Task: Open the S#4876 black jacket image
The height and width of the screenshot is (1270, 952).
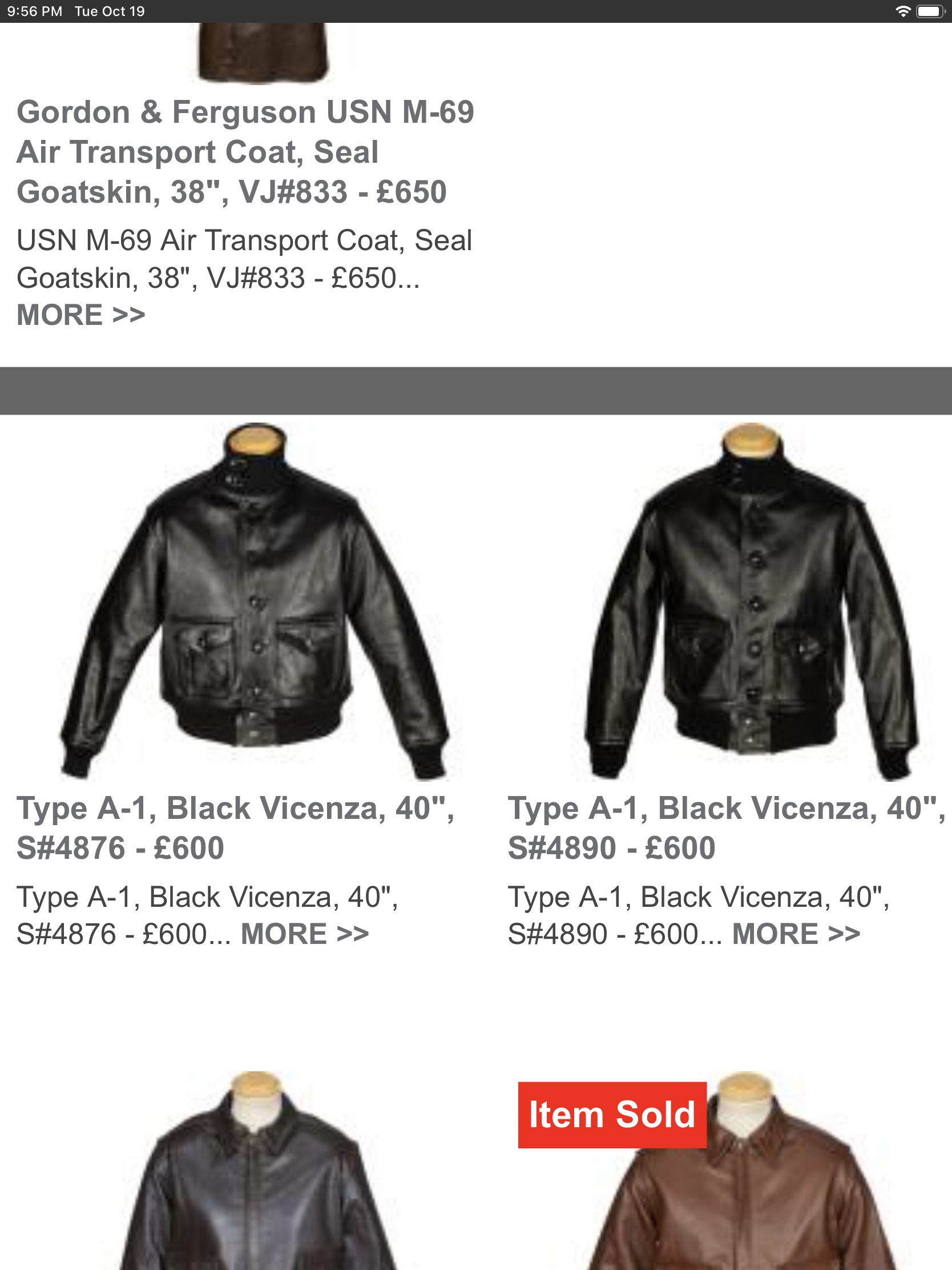Action: point(255,602)
